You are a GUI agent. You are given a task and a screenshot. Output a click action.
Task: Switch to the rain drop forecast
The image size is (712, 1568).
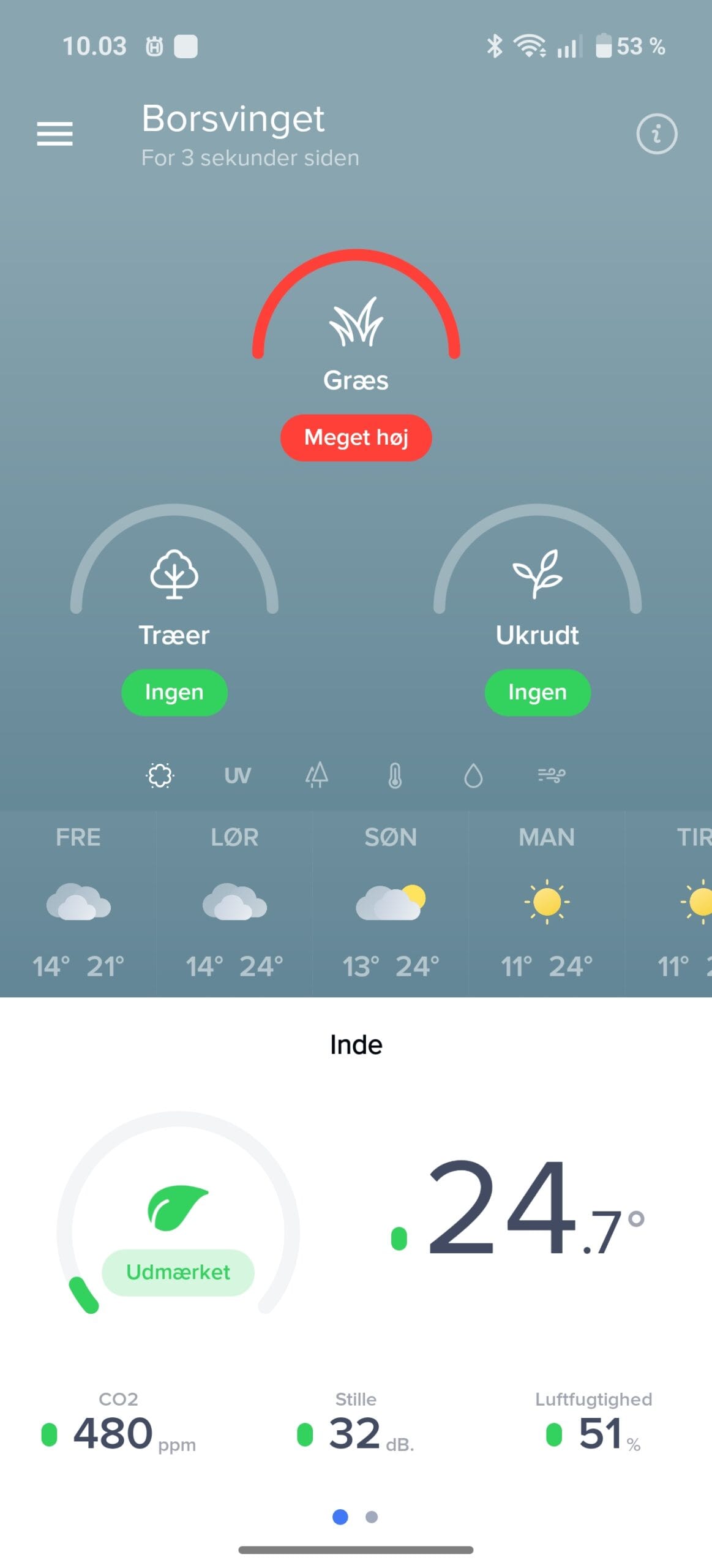coord(473,775)
